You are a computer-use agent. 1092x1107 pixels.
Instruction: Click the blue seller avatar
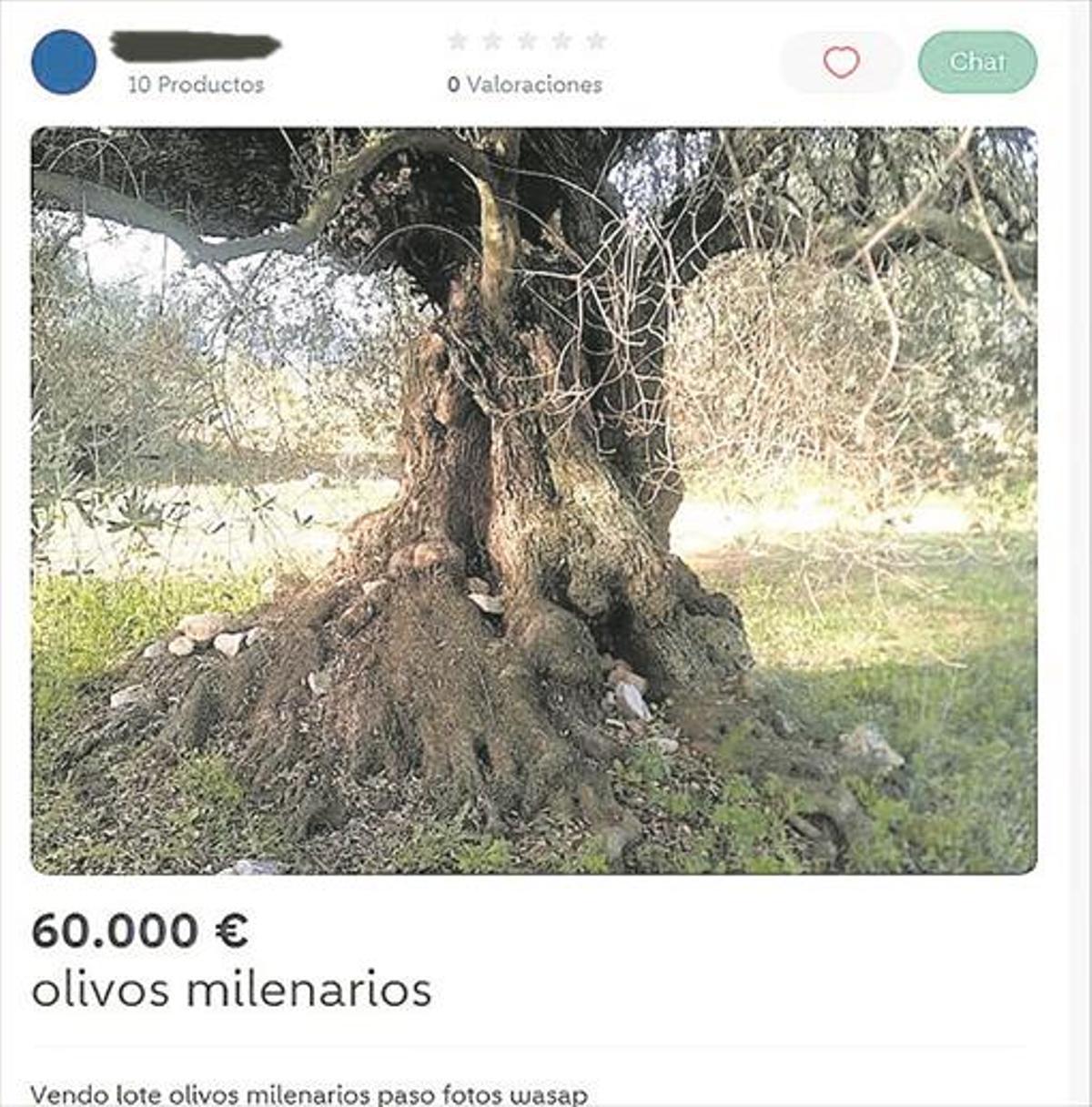point(62,60)
